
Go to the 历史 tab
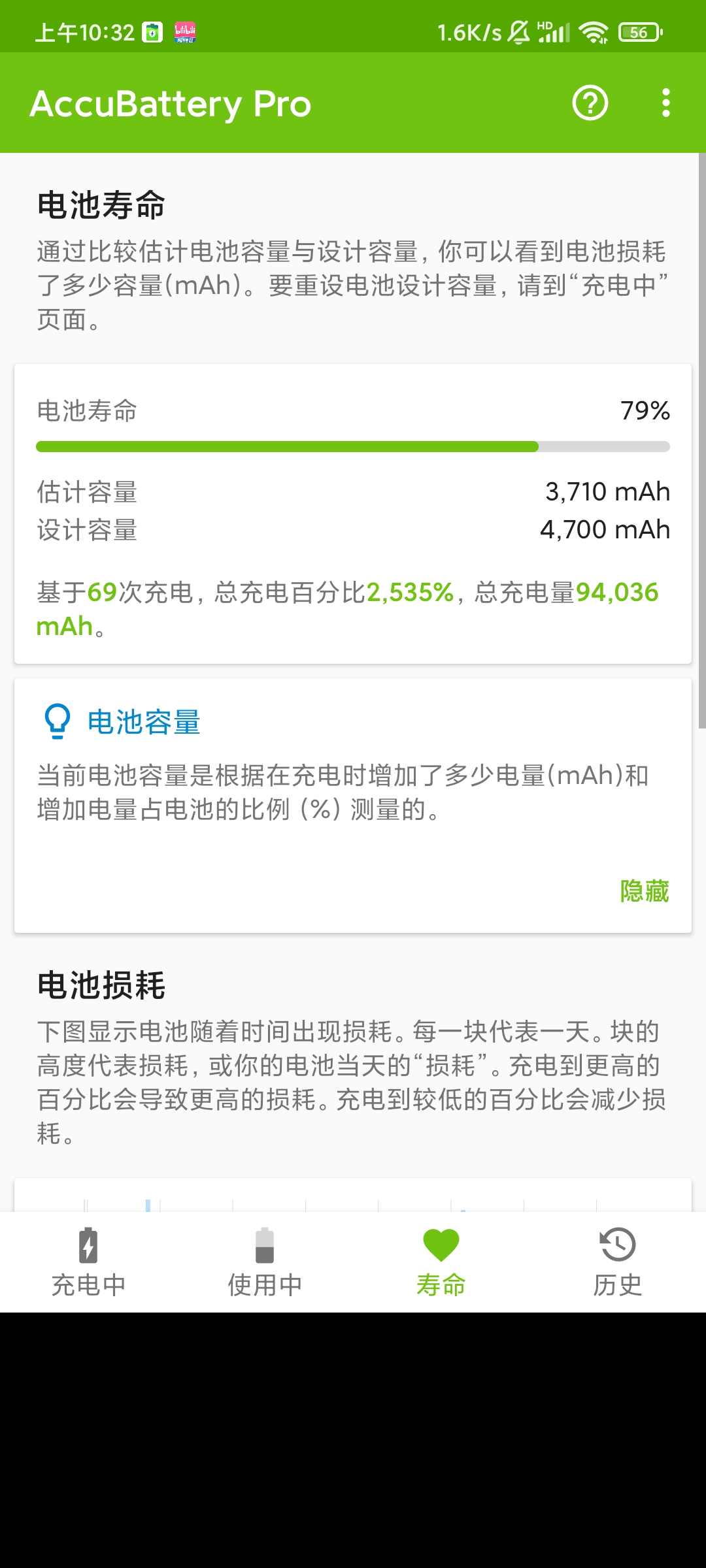click(x=618, y=1262)
